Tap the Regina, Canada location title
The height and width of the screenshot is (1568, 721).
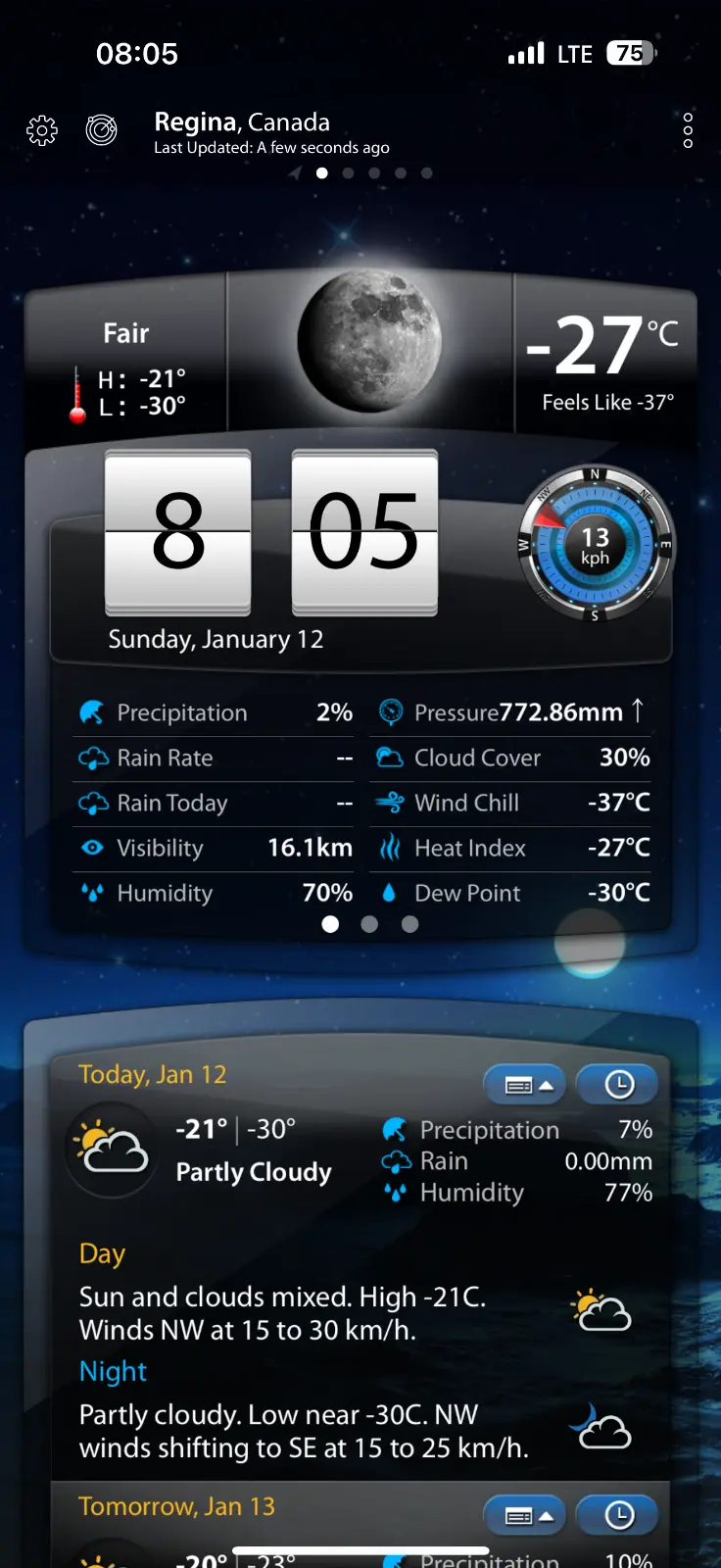coord(242,122)
